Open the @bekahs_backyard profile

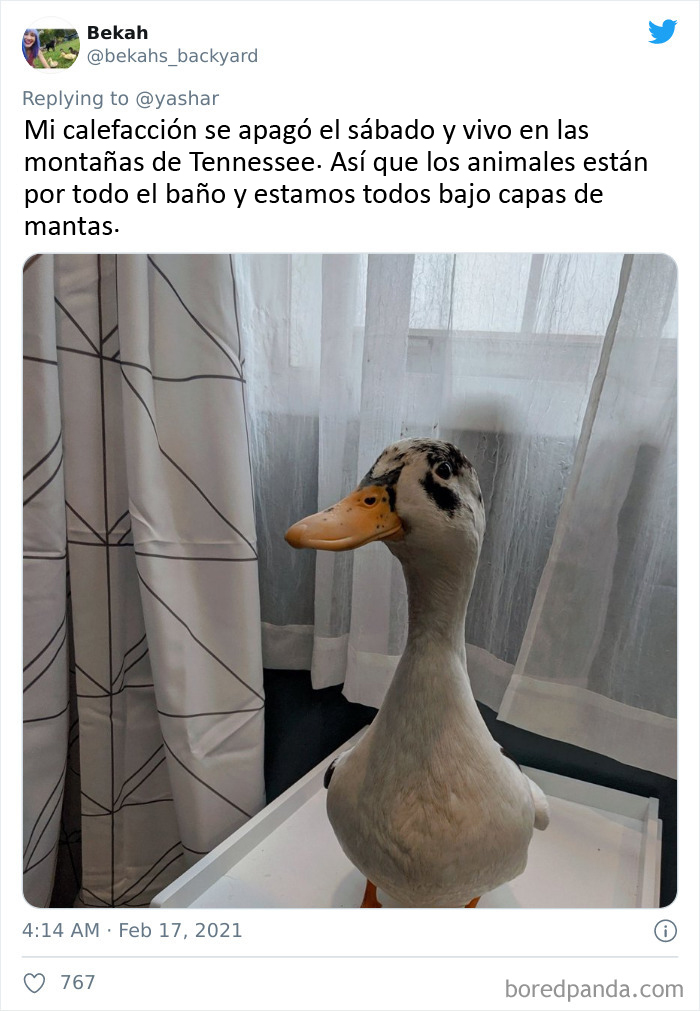point(172,56)
